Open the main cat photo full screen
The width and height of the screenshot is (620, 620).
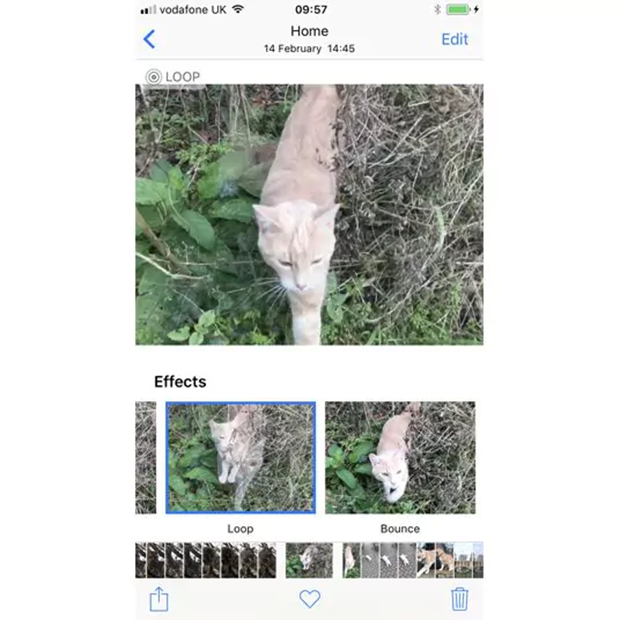point(309,214)
